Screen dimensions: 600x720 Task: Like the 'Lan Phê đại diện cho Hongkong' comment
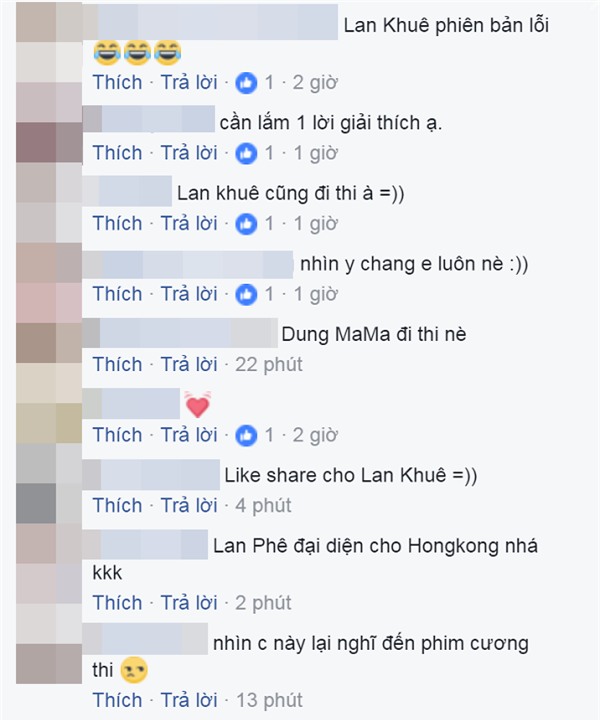[117, 603]
